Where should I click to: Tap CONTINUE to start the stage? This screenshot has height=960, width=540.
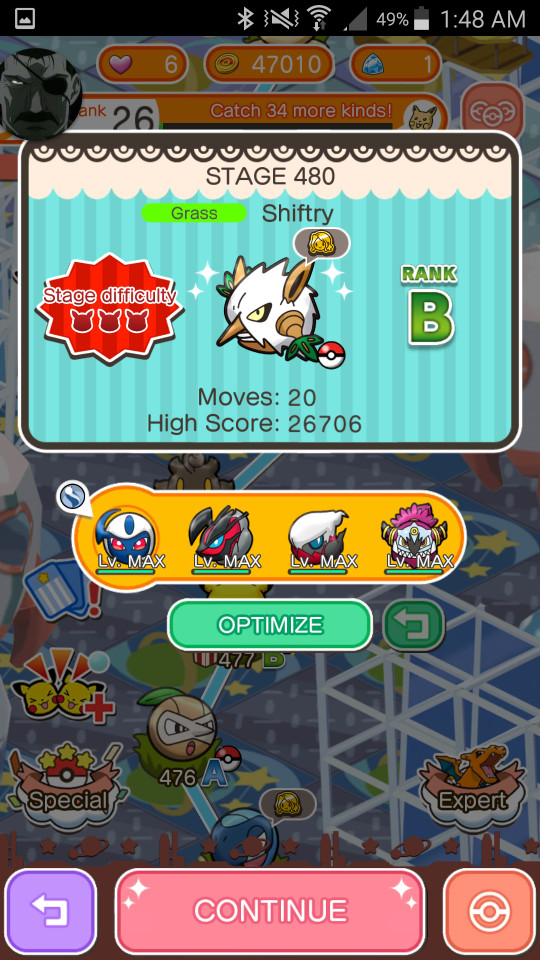(270, 910)
